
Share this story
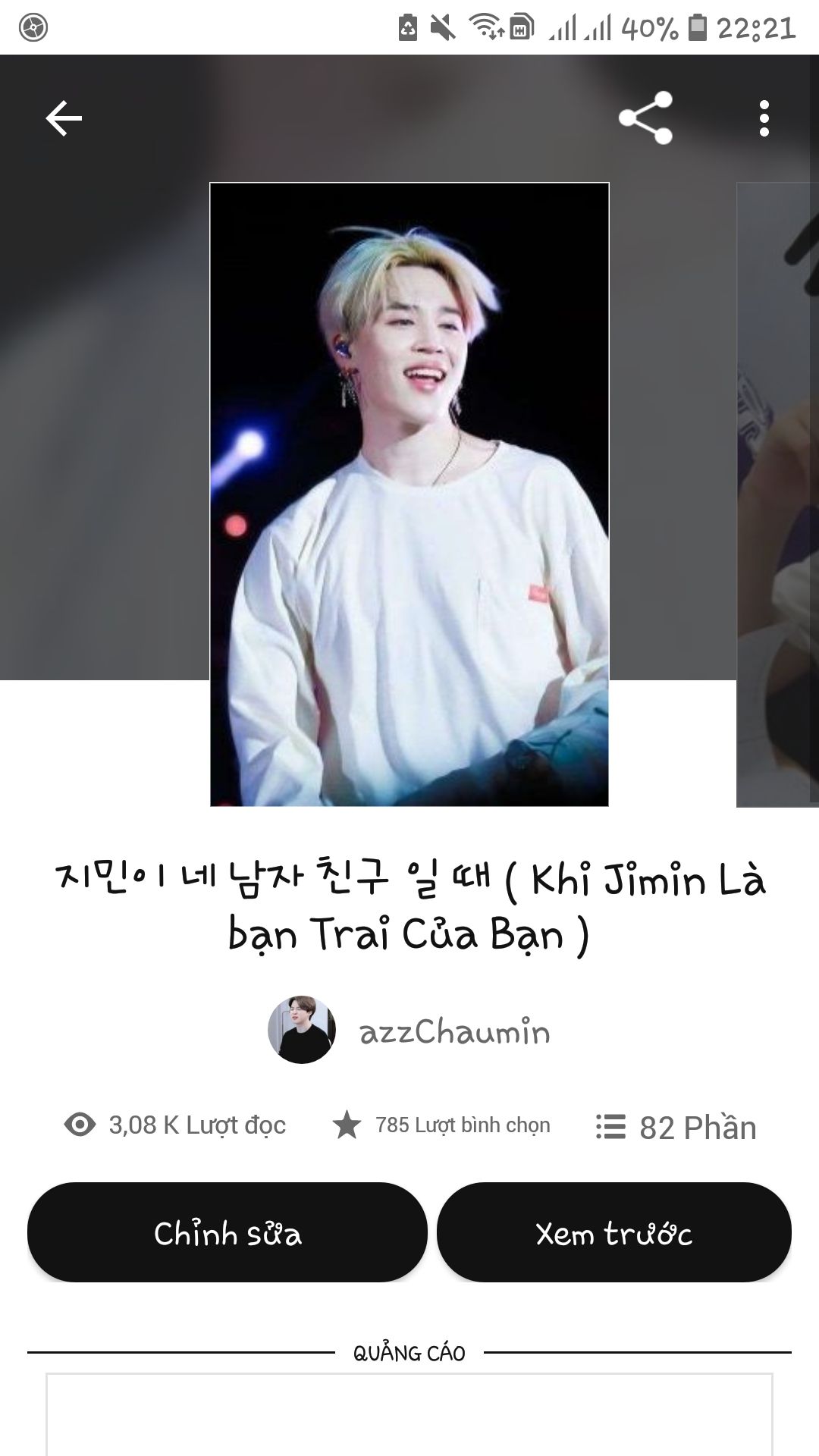645,118
